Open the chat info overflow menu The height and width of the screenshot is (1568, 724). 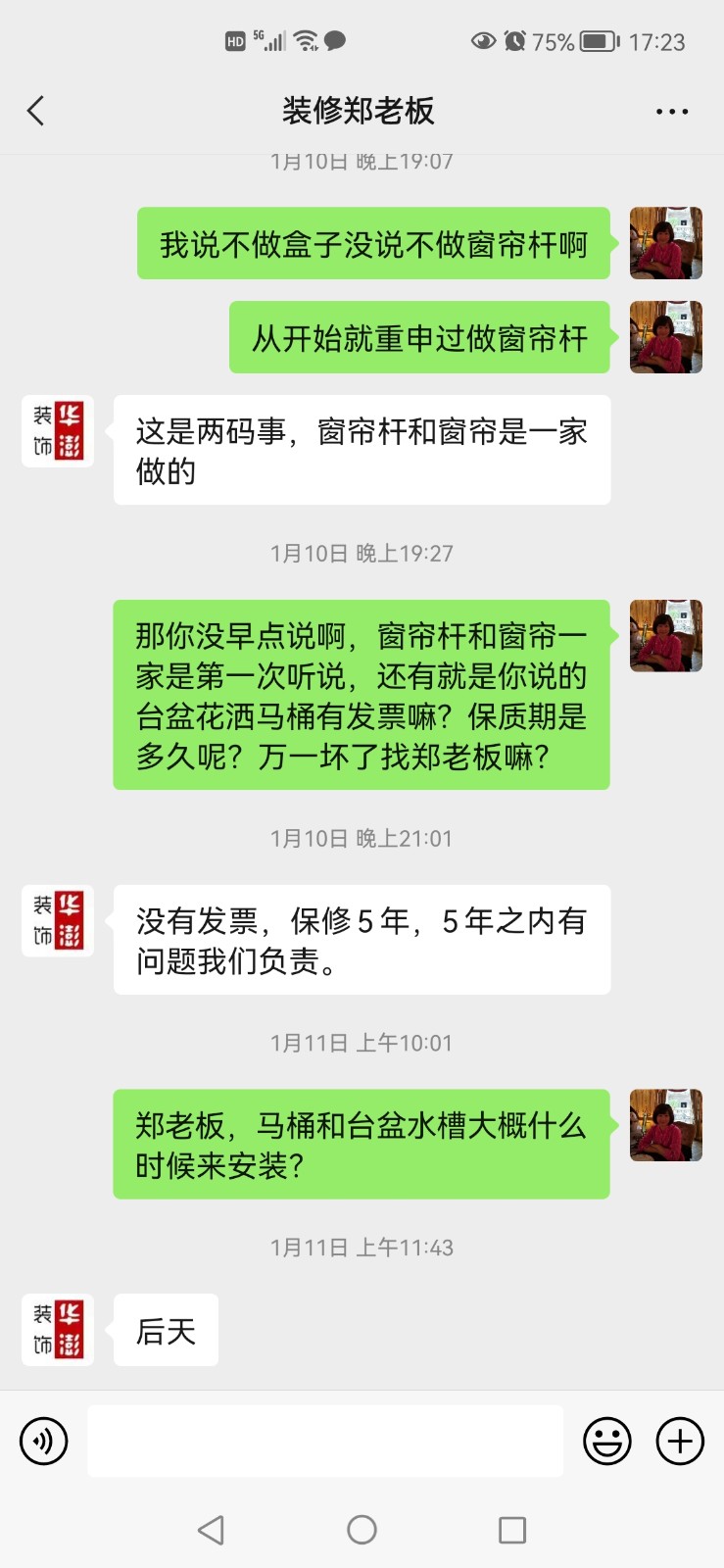pyautogui.click(x=672, y=112)
